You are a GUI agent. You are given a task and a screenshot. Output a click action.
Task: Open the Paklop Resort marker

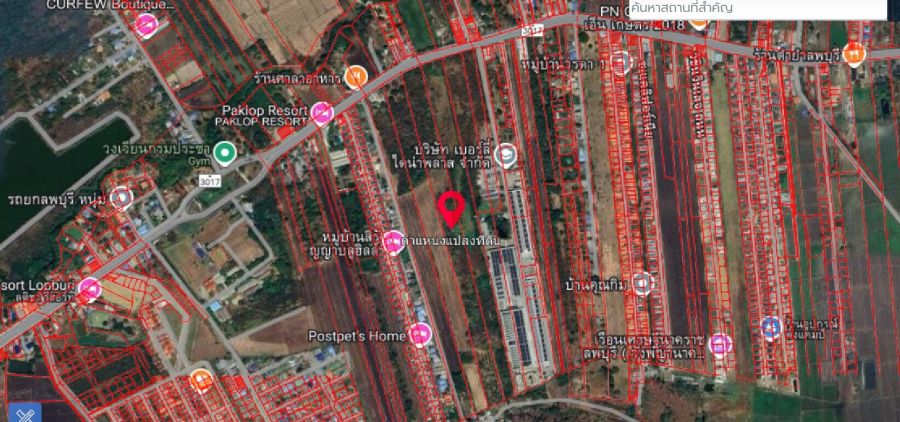click(321, 113)
